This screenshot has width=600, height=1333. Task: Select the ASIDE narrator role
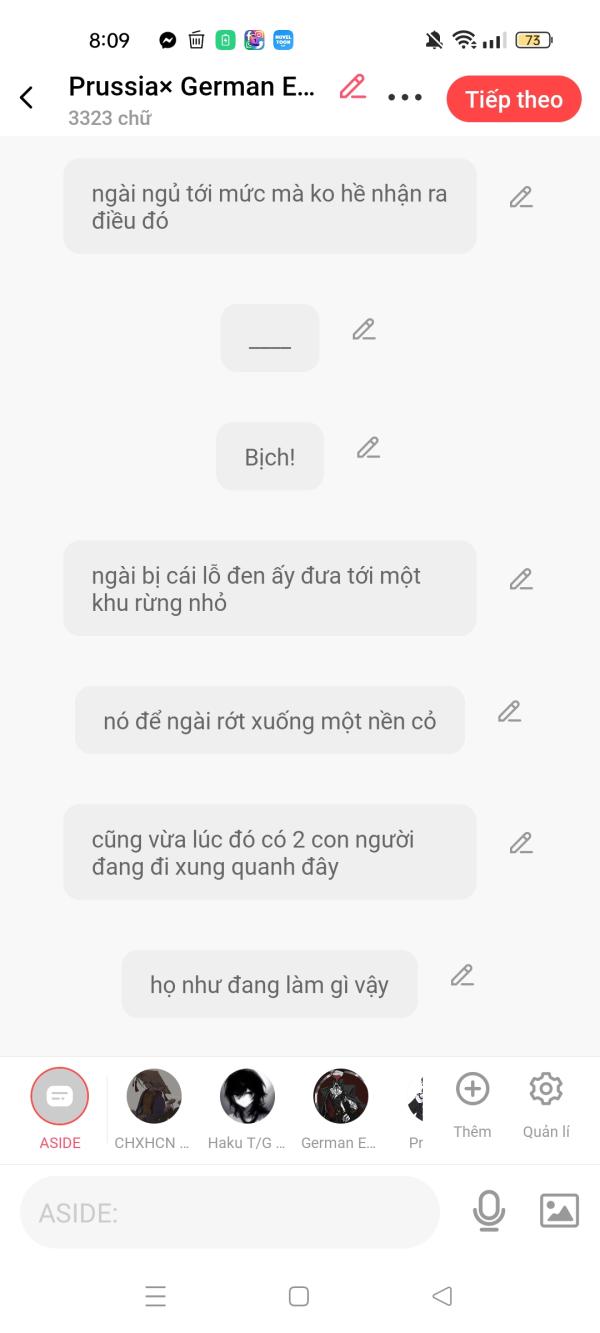point(60,1097)
